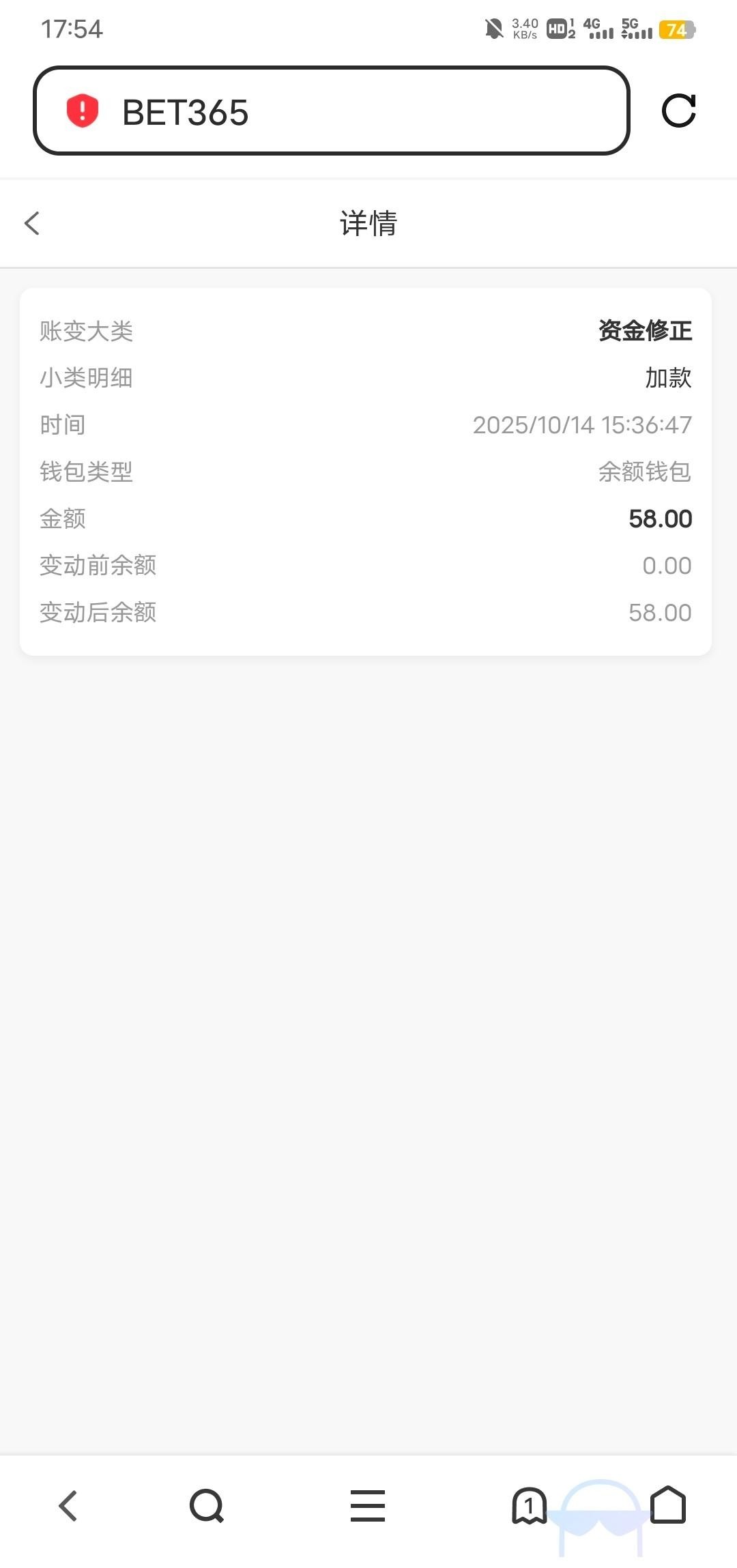
Task: Open the bookmarks tab counter icon
Action: click(x=529, y=1505)
